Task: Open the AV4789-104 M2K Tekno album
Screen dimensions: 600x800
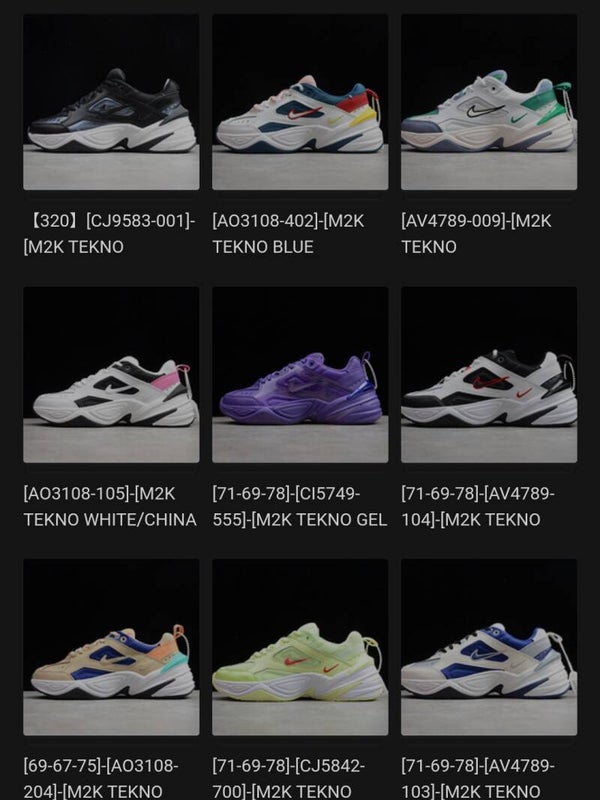Action: point(489,376)
